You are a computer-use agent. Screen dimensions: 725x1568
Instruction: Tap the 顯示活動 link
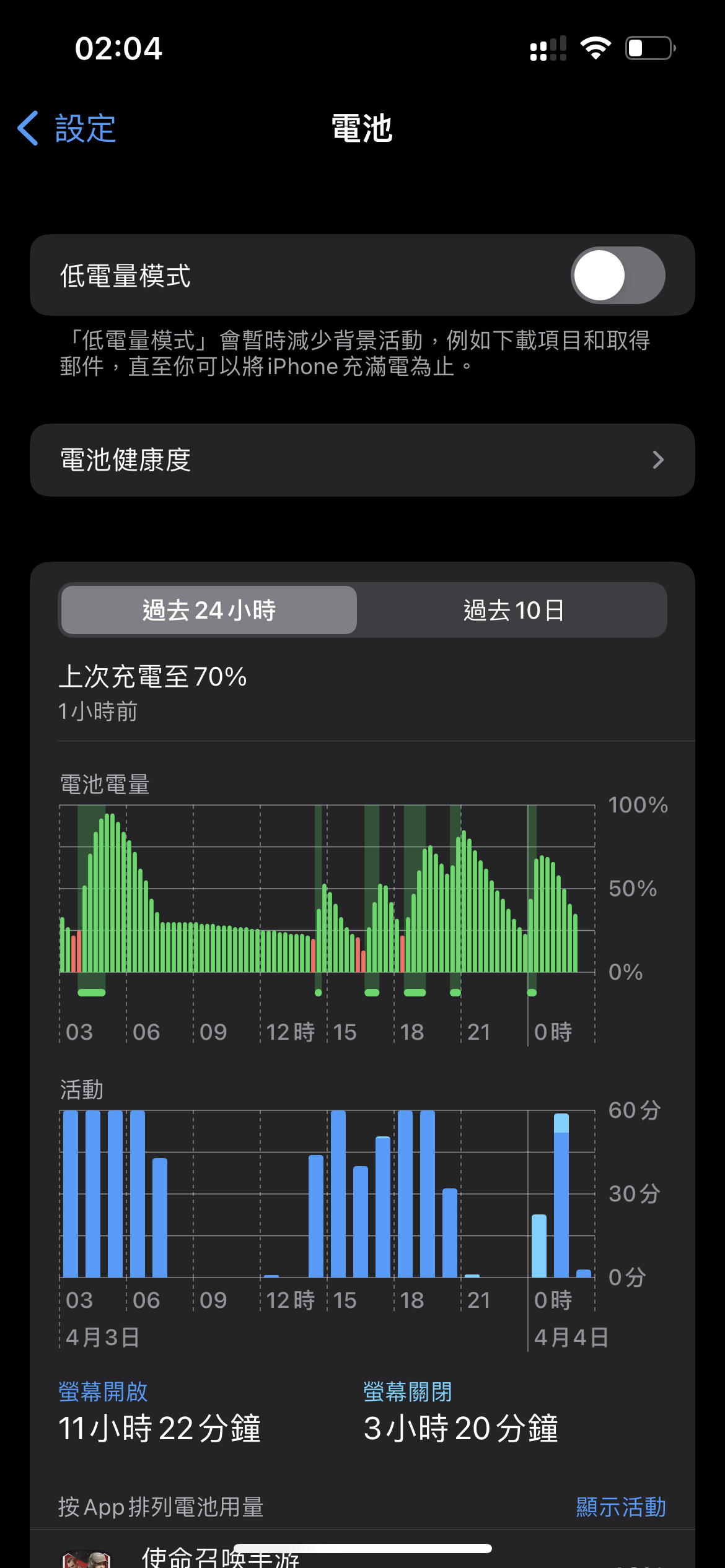click(621, 1507)
